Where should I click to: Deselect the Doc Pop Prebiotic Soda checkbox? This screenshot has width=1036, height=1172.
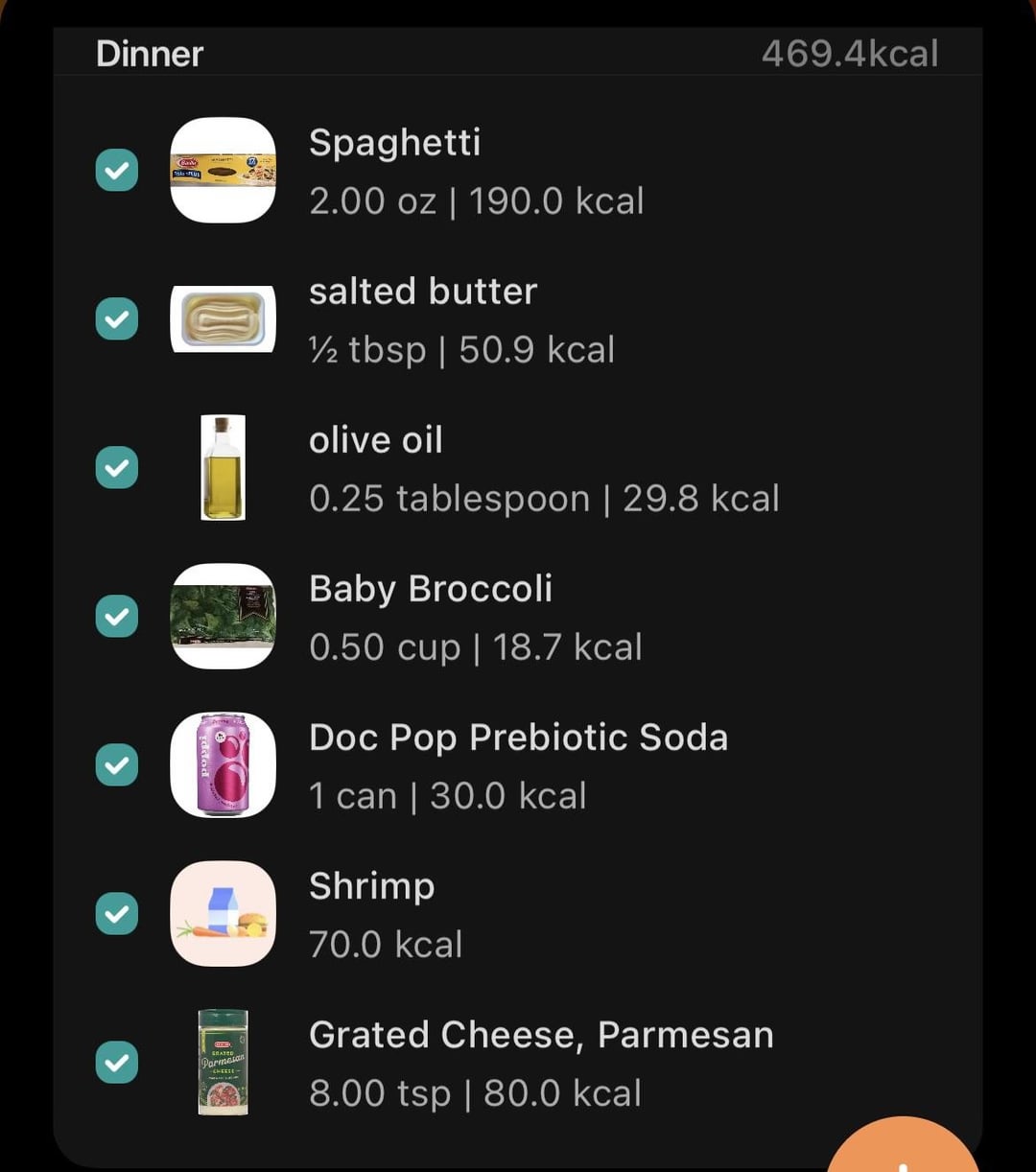pos(117,765)
